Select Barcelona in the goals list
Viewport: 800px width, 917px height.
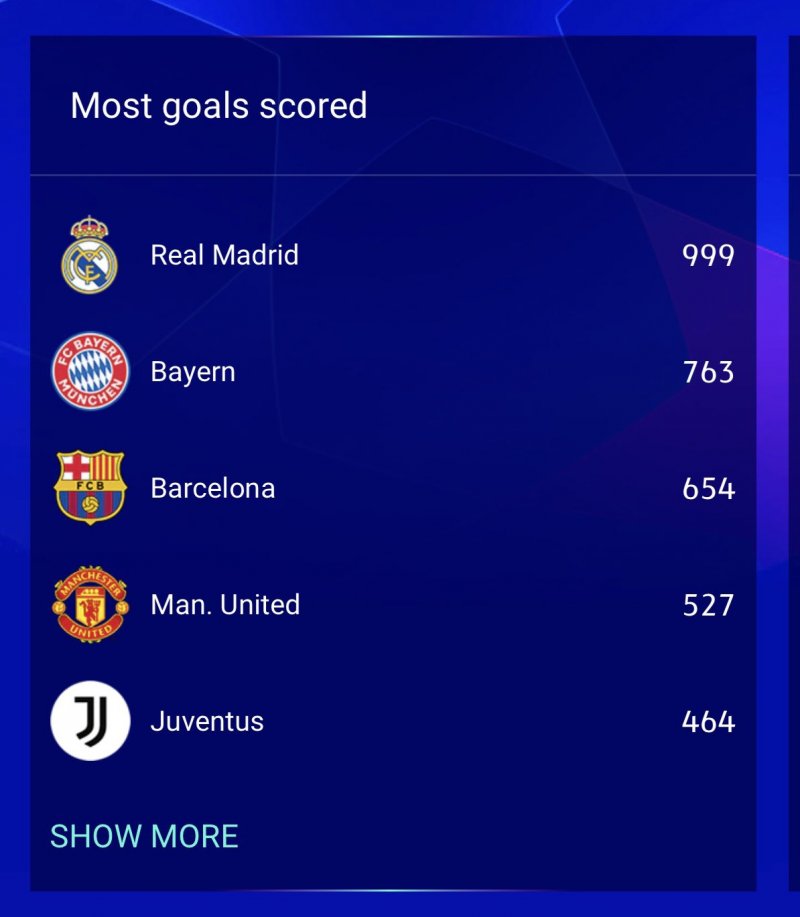[212, 488]
